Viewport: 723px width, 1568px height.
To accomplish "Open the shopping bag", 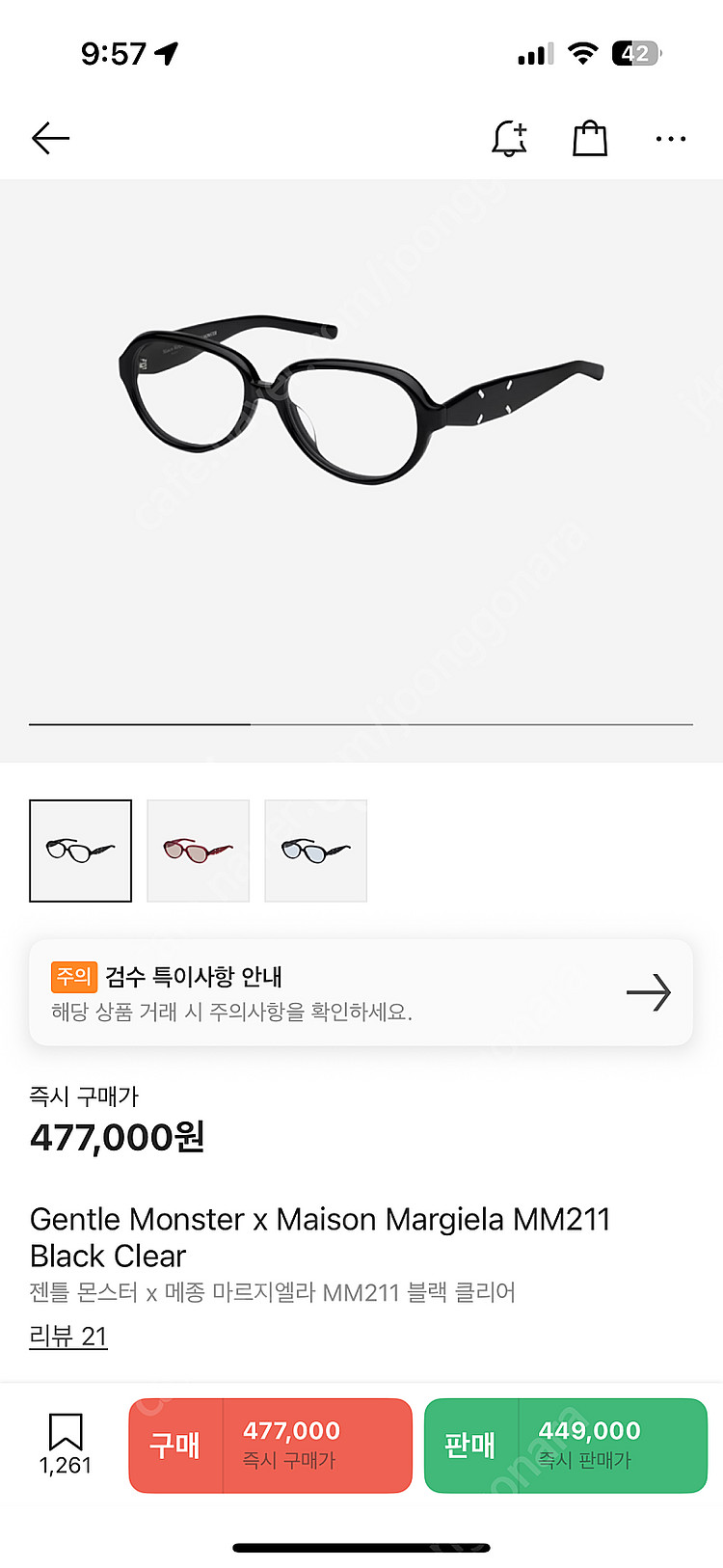I will (x=589, y=139).
